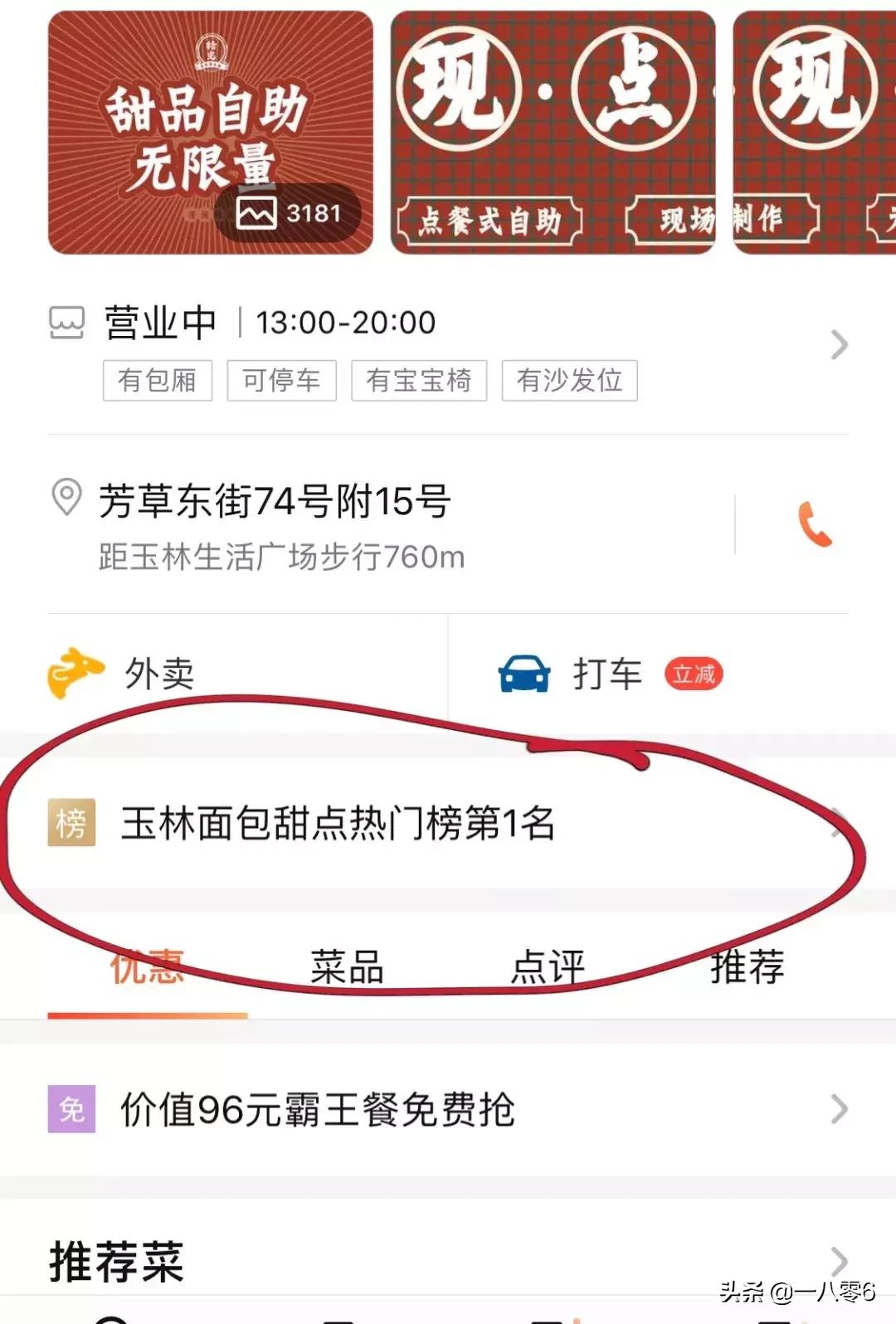
Task: Switch to the 菜品 dishes tab
Action: [348, 965]
